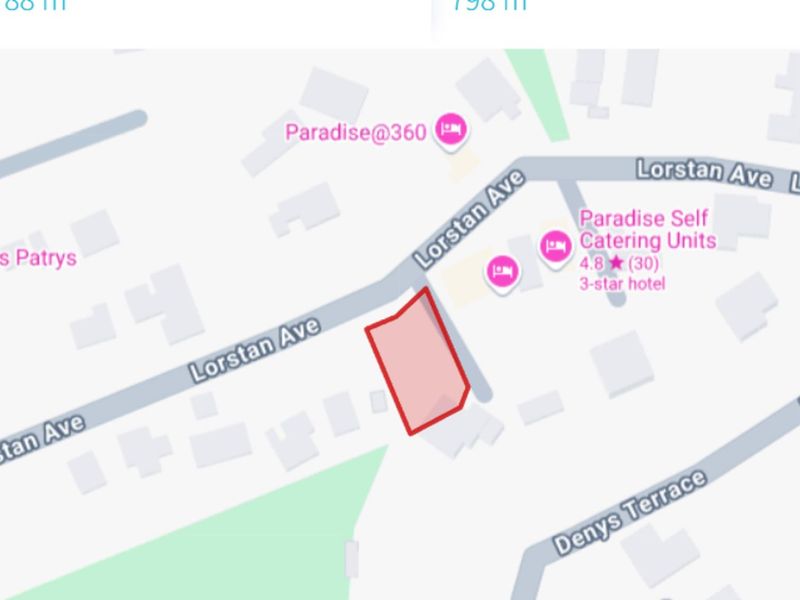Tap the unlabeled hotel pin near Lorstan Ave
This screenshot has height=600, width=800.
click(x=502, y=270)
